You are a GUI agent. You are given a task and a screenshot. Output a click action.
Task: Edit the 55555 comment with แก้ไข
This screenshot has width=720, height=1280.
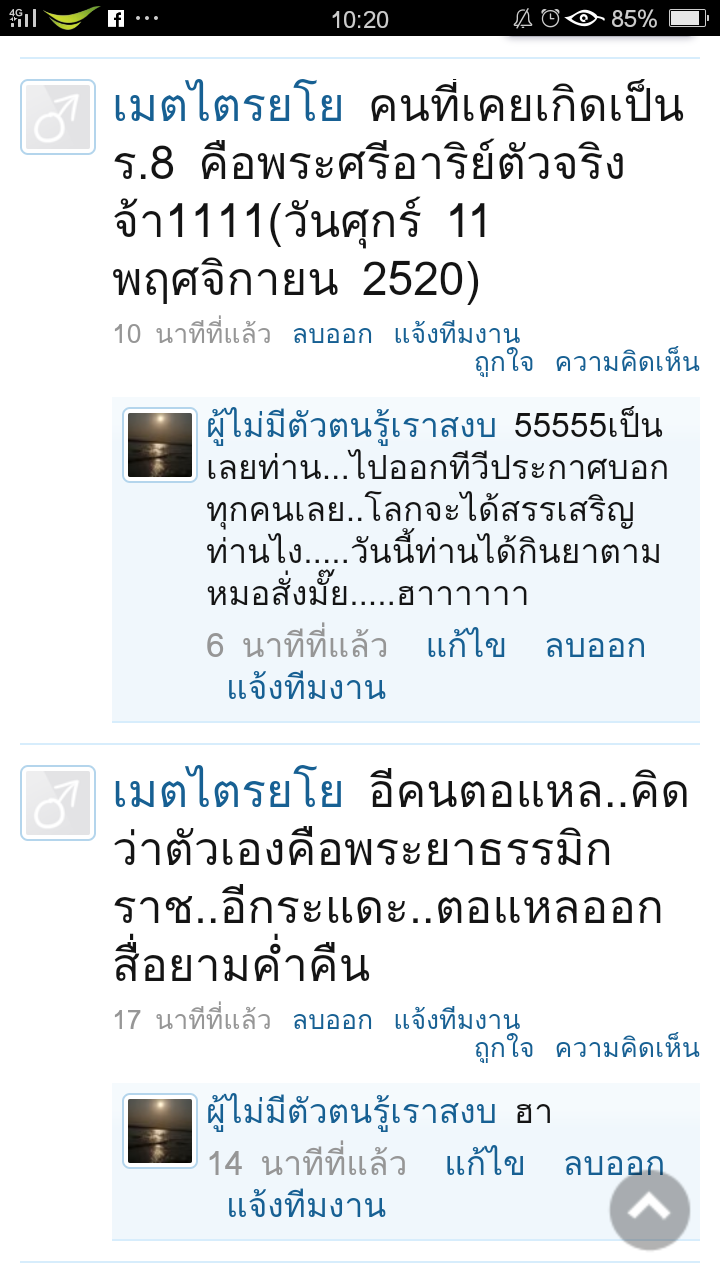tap(466, 646)
